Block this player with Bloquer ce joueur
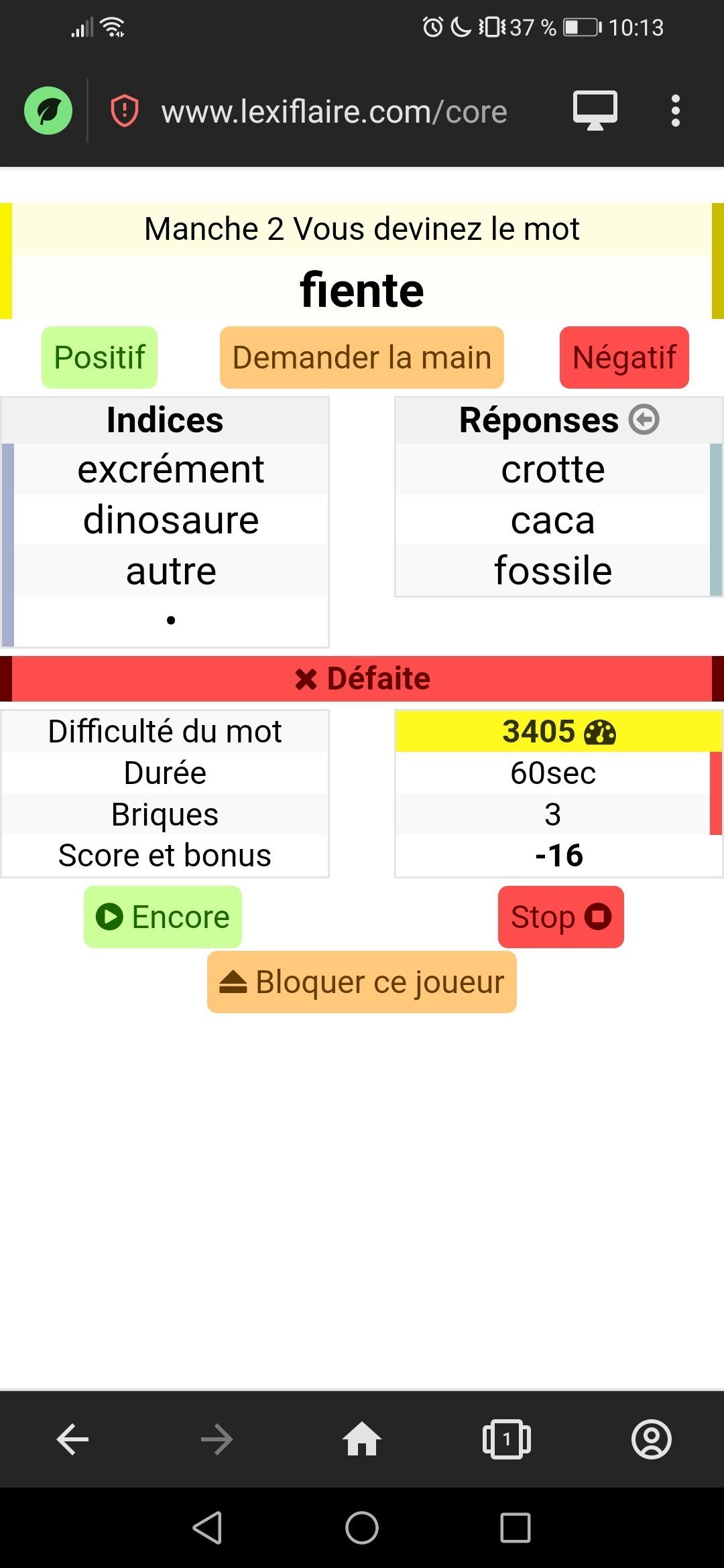Viewport: 724px width, 1568px height. click(x=361, y=982)
